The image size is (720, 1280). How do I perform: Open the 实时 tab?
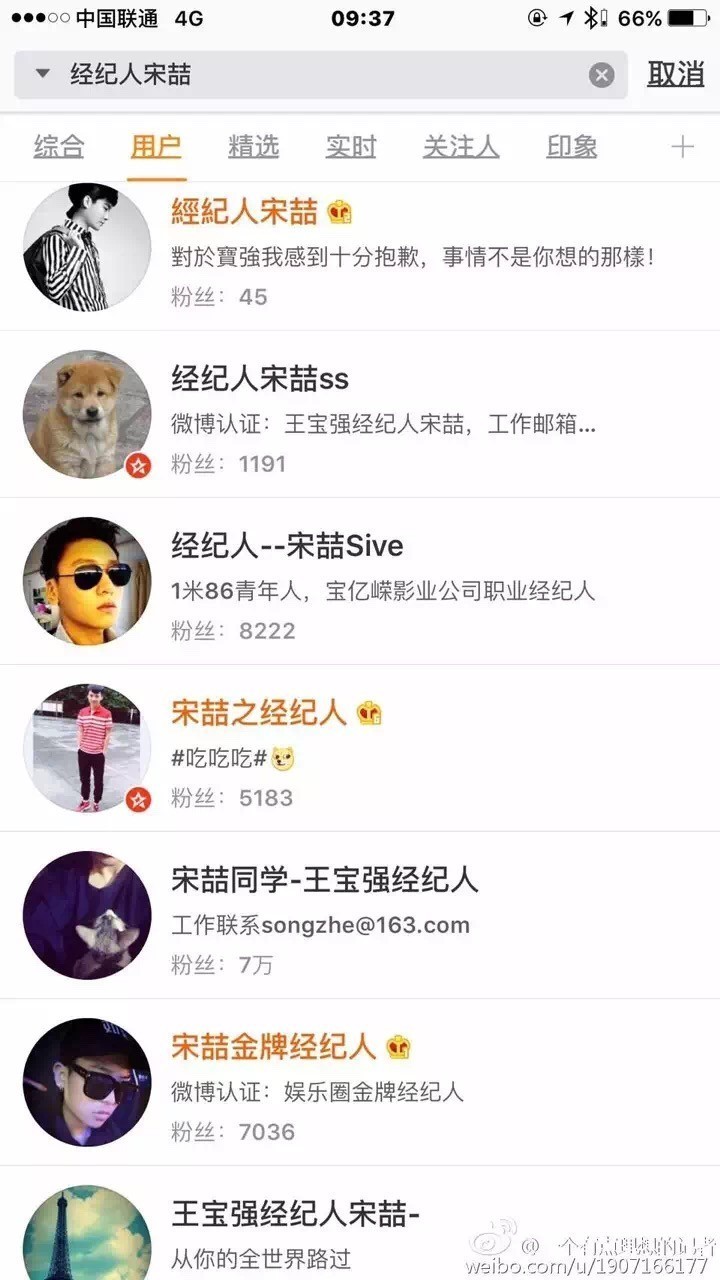[x=351, y=147]
